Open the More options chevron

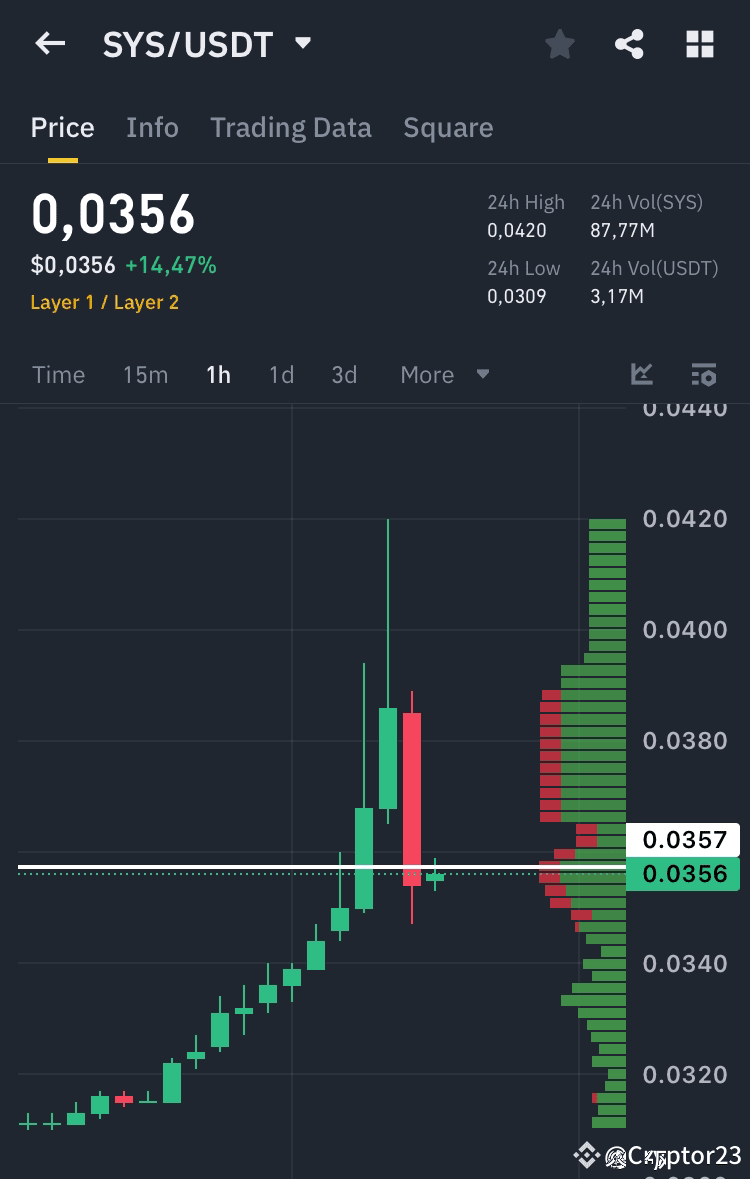tap(483, 374)
